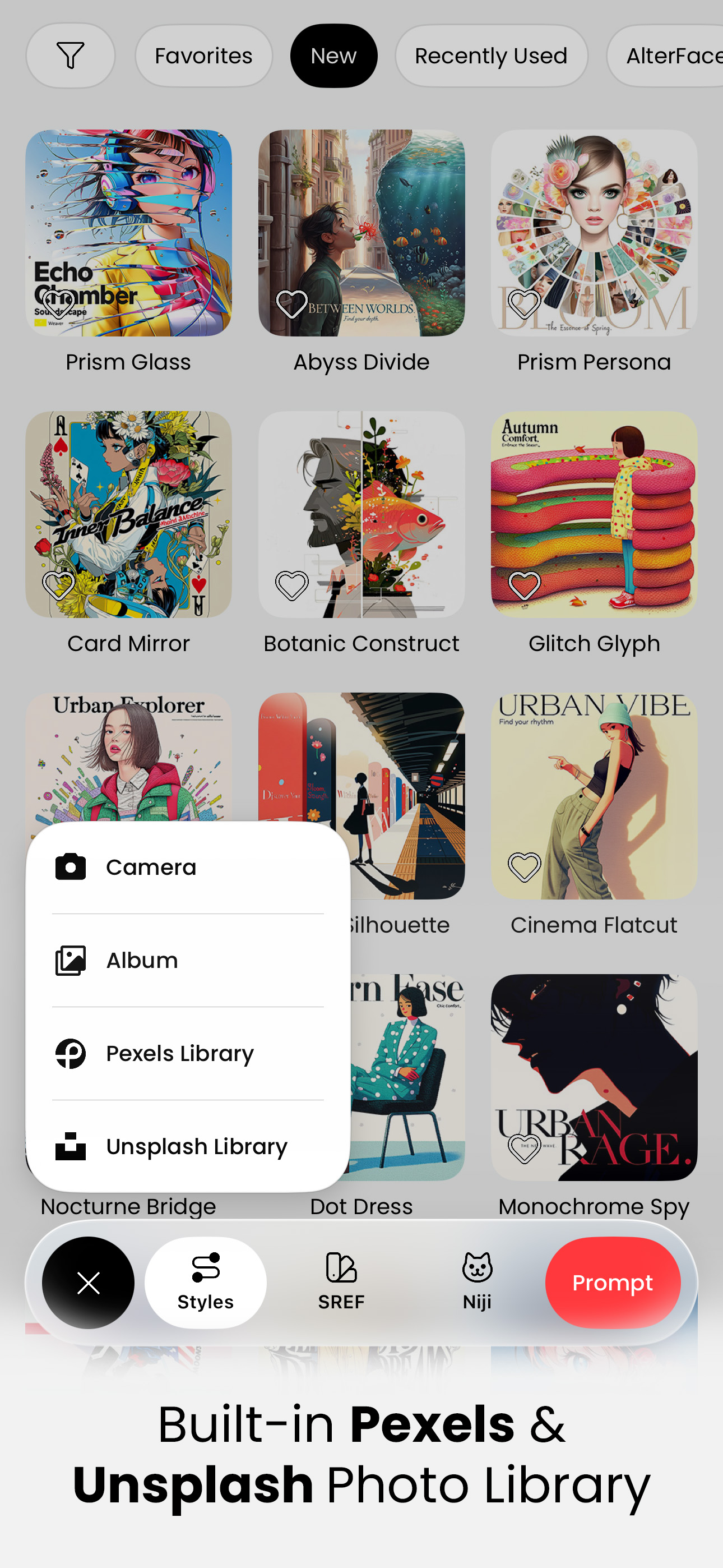The image size is (723, 1568).
Task: Open the filter funnel icon
Action: (x=70, y=56)
